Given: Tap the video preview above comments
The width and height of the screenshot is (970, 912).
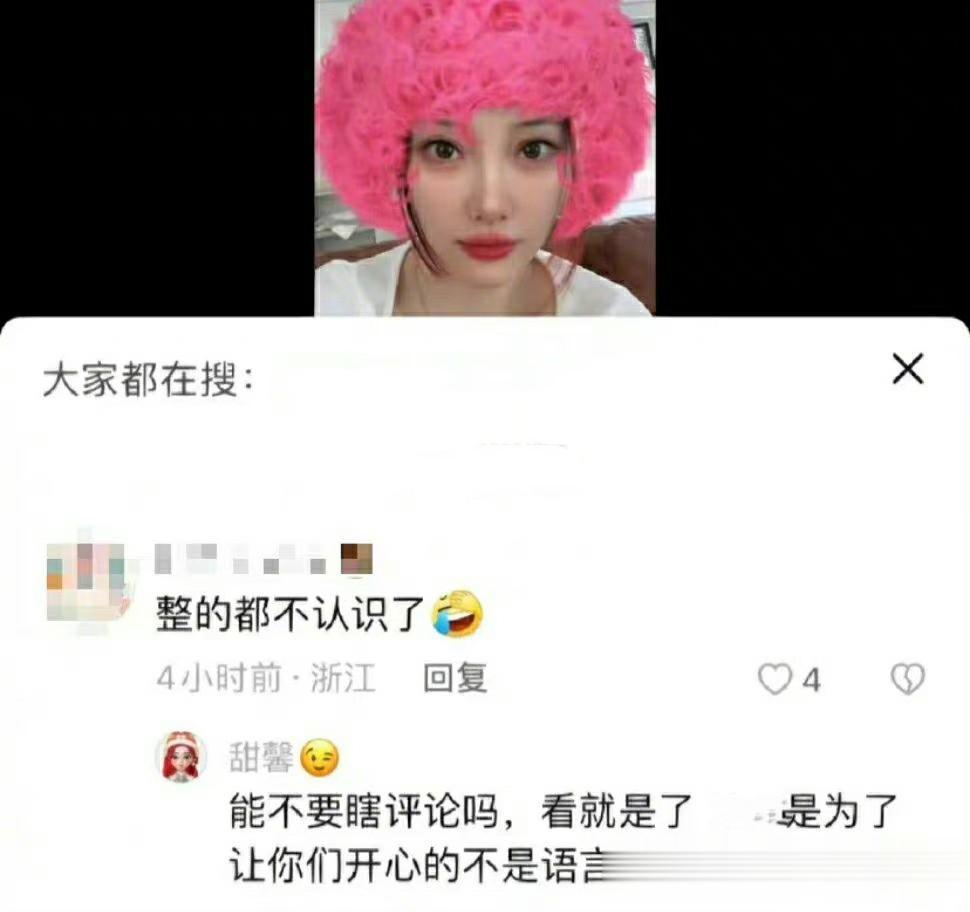Looking at the screenshot, I should click(x=485, y=158).
